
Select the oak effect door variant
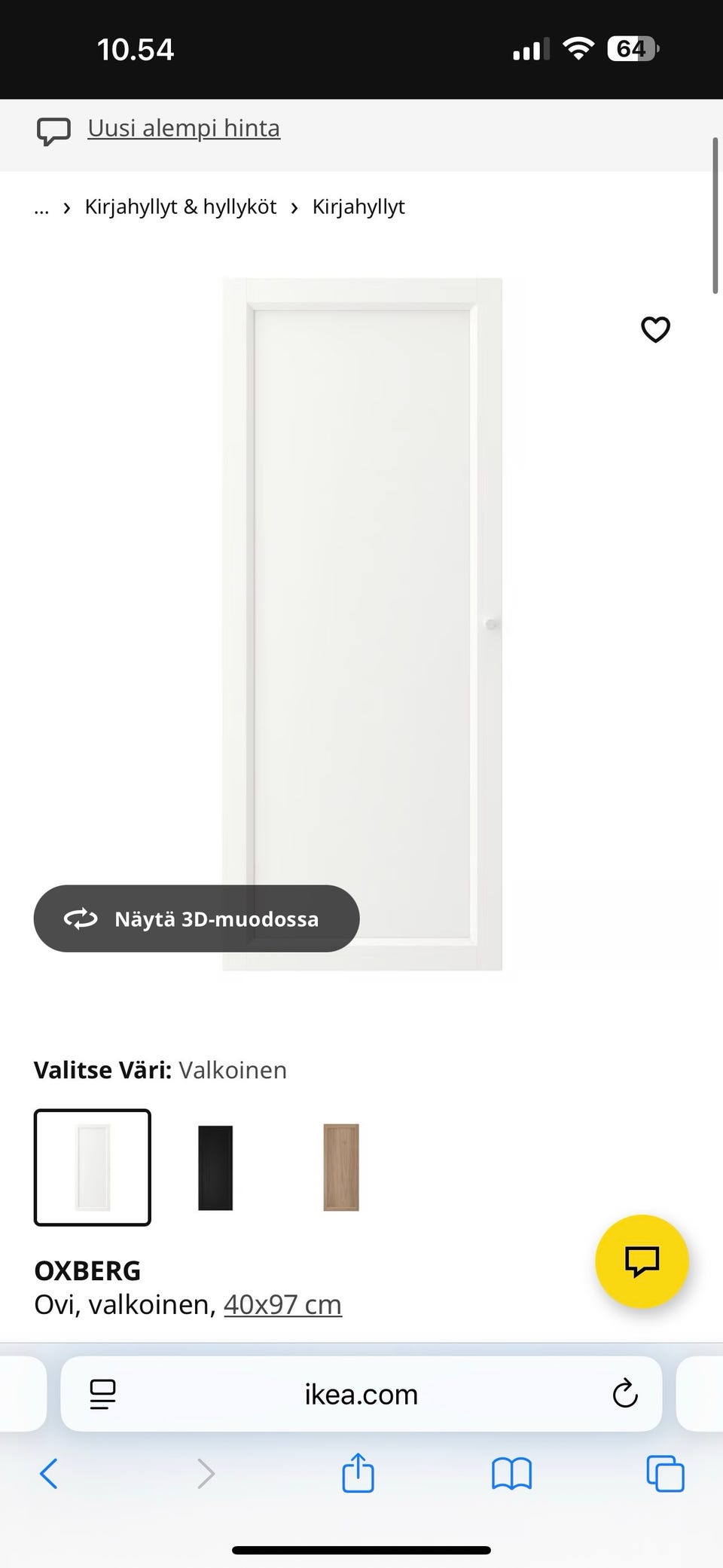[340, 1168]
